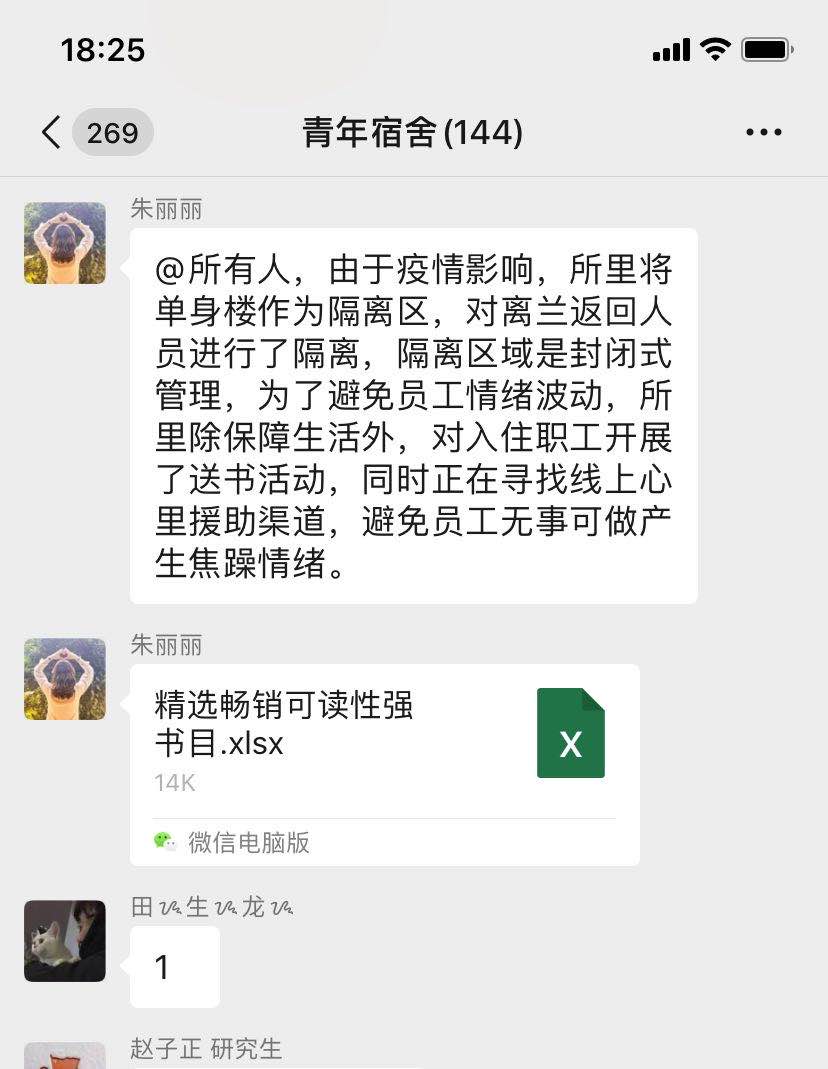Open the 青年宿舍 group's more options menu
The width and height of the screenshot is (828, 1069).
coord(764,132)
